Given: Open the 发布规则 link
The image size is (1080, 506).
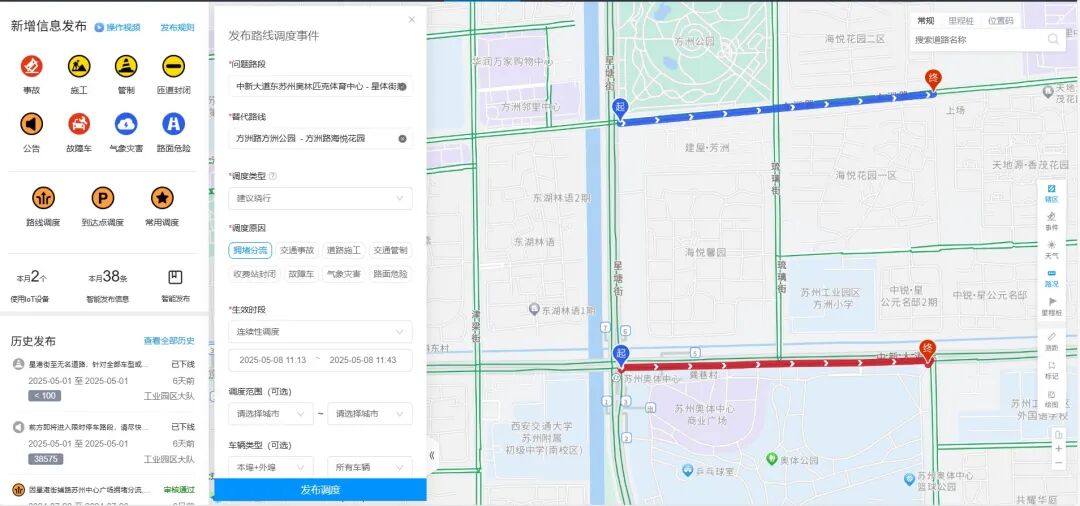Looking at the screenshot, I should click(177, 27).
